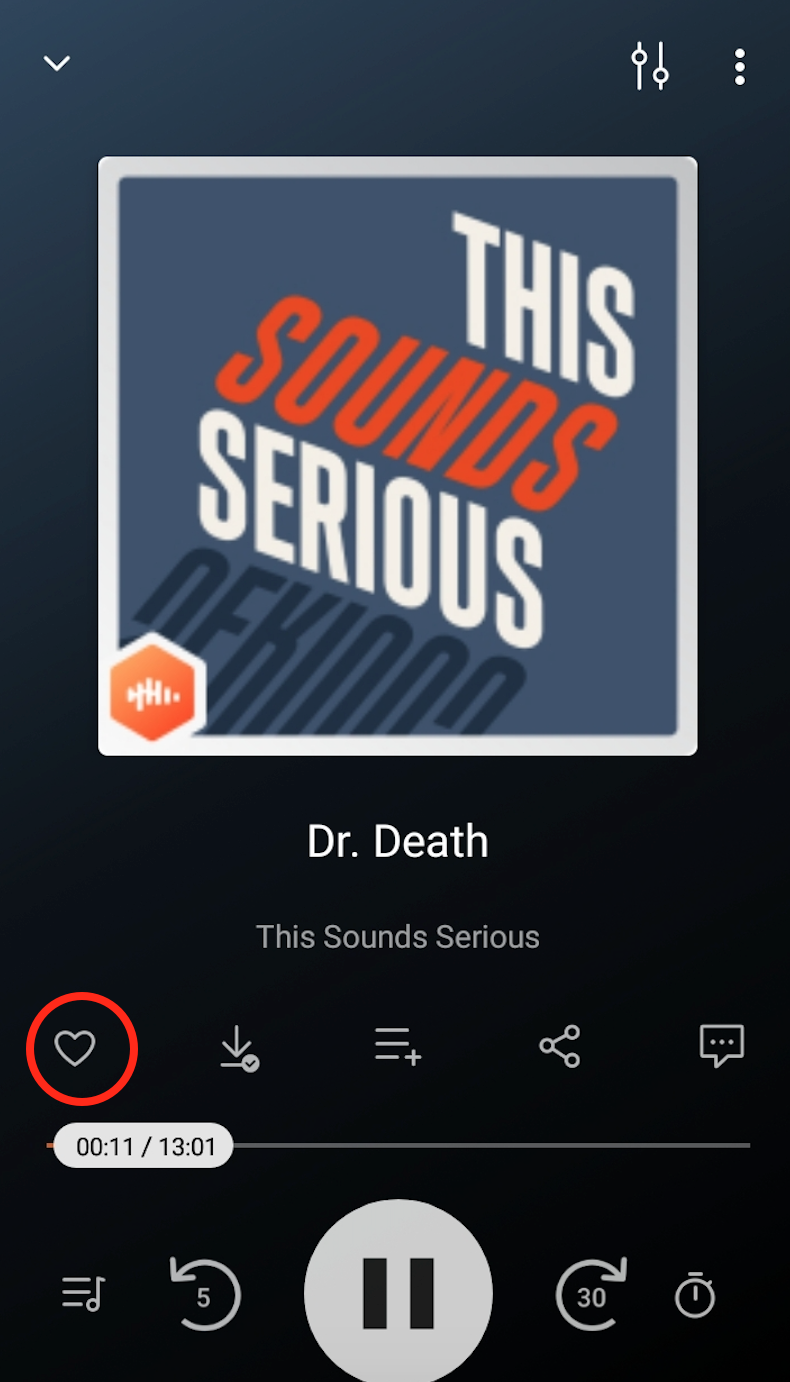This screenshot has width=790, height=1382.
Task: Pause the episode playback
Action: (x=398, y=1293)
